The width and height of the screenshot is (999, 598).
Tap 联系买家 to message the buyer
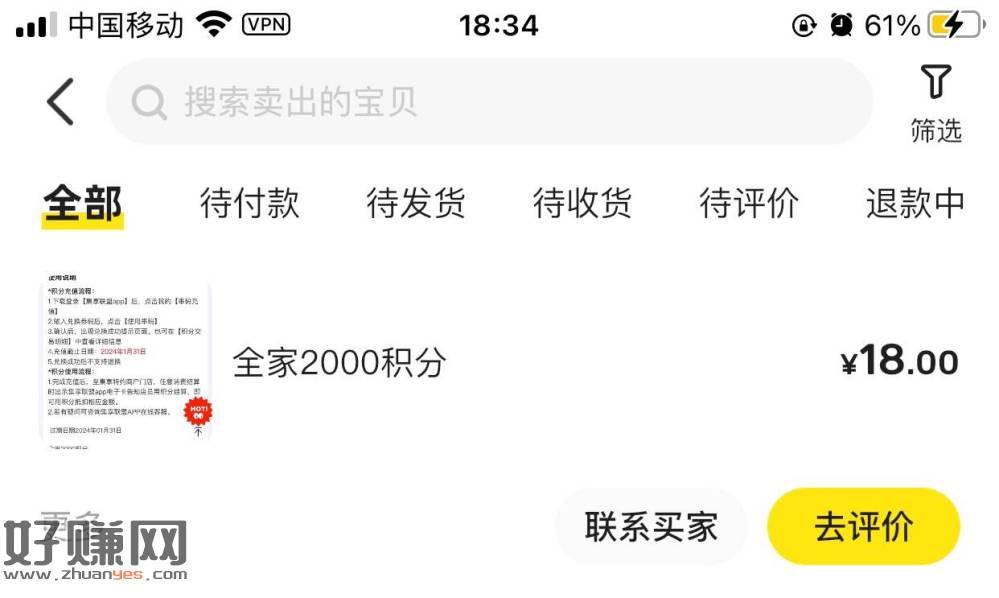coord(651,527)
